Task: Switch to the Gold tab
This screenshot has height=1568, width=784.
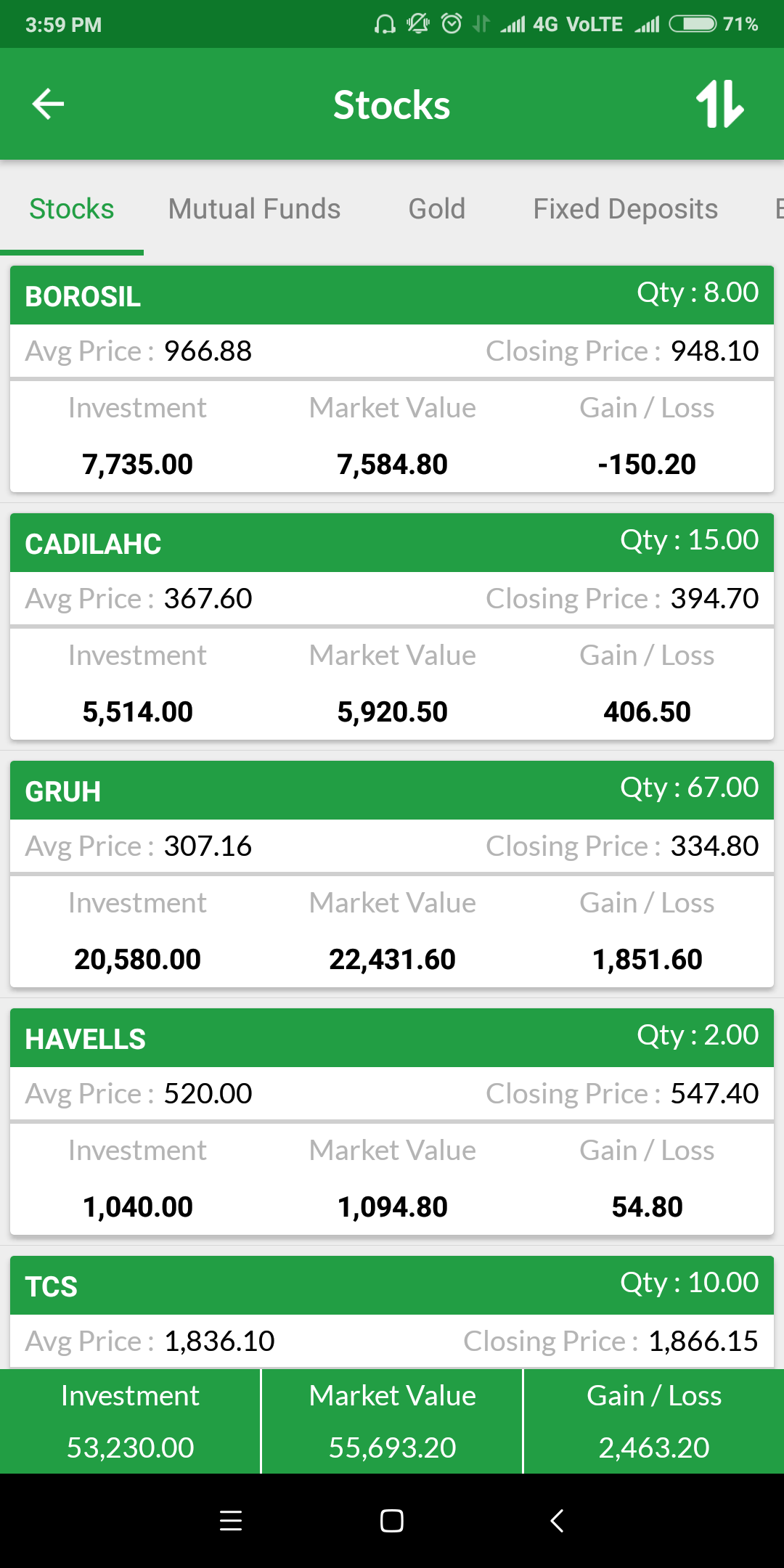Action: coord(436,209)
